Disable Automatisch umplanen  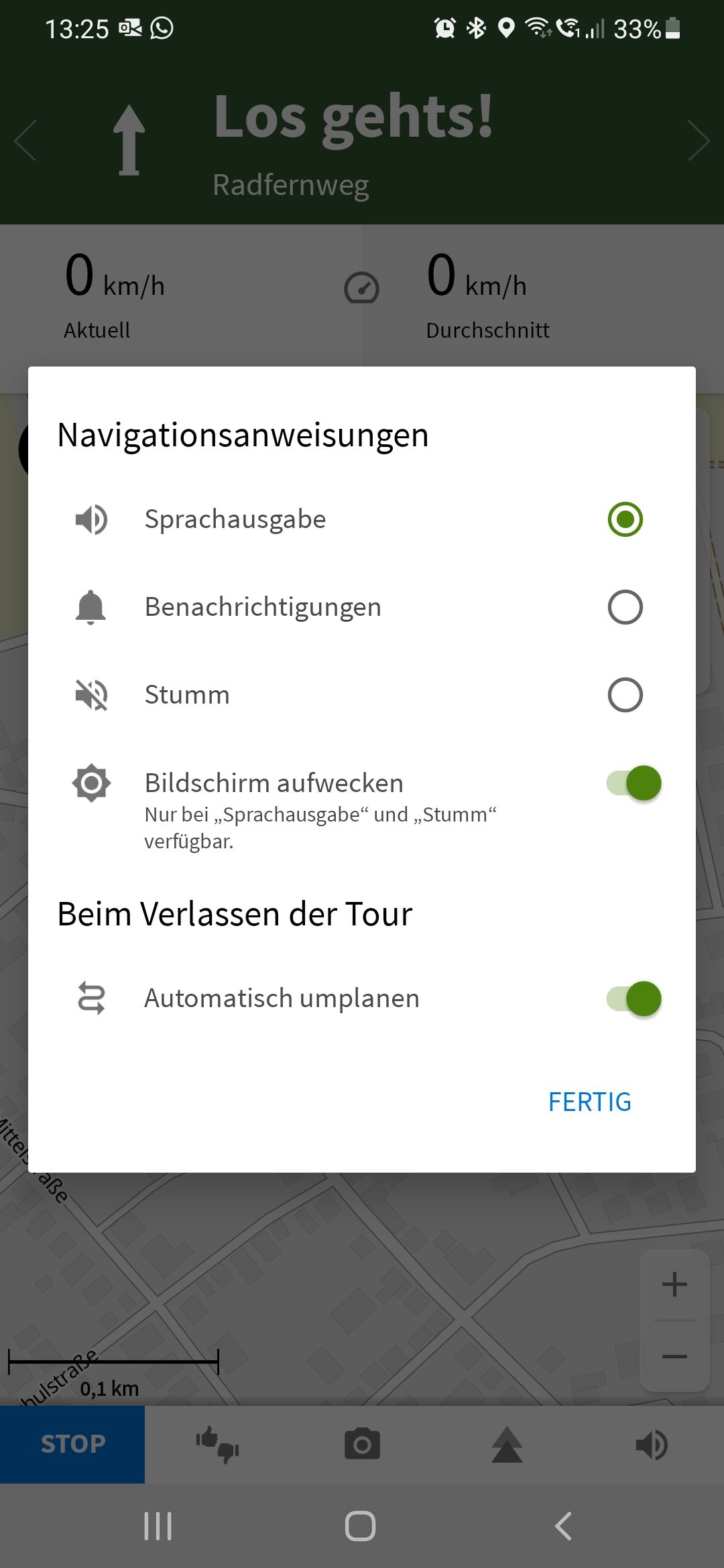click(634, 999)
